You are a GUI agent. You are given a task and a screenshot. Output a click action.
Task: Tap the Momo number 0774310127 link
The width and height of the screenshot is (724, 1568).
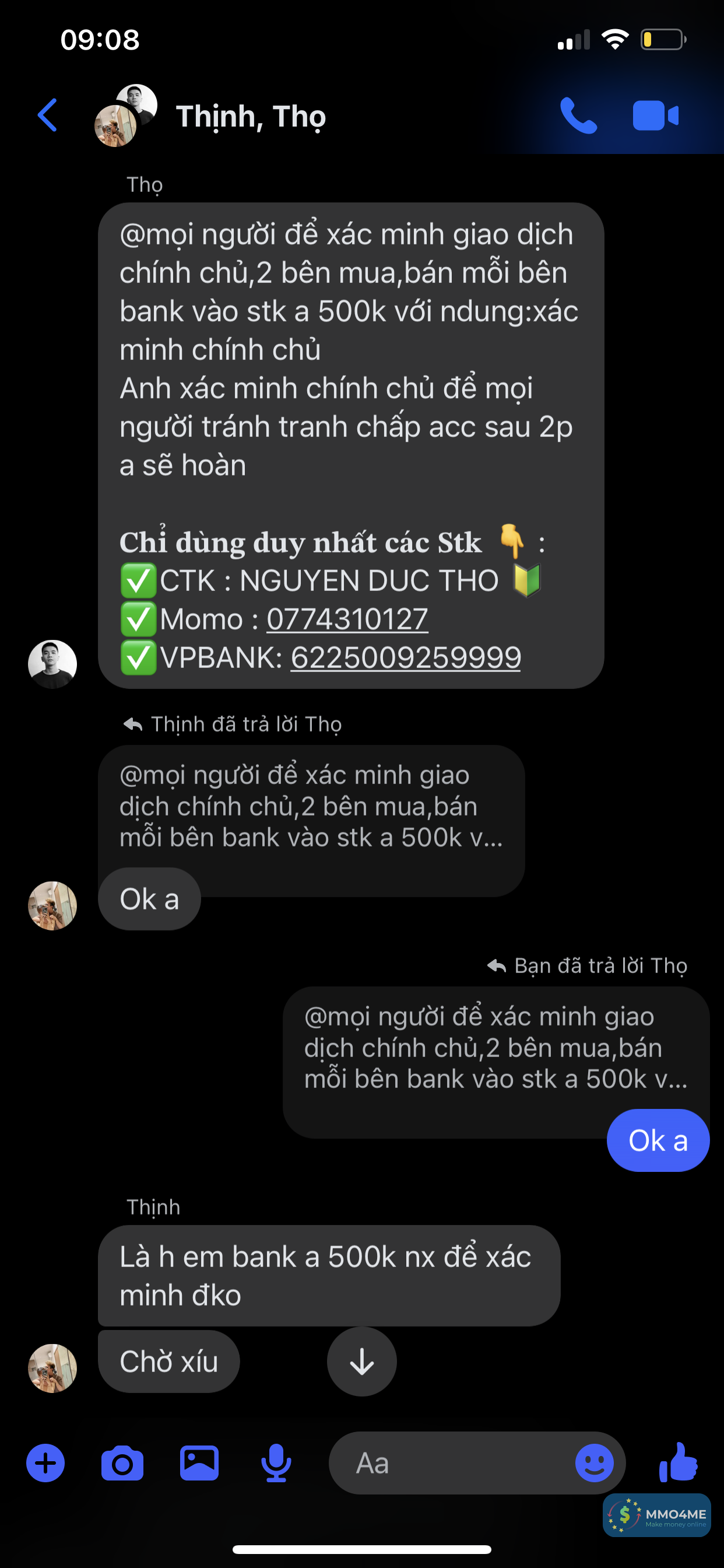pyautogui.click(x=347, y=619)
